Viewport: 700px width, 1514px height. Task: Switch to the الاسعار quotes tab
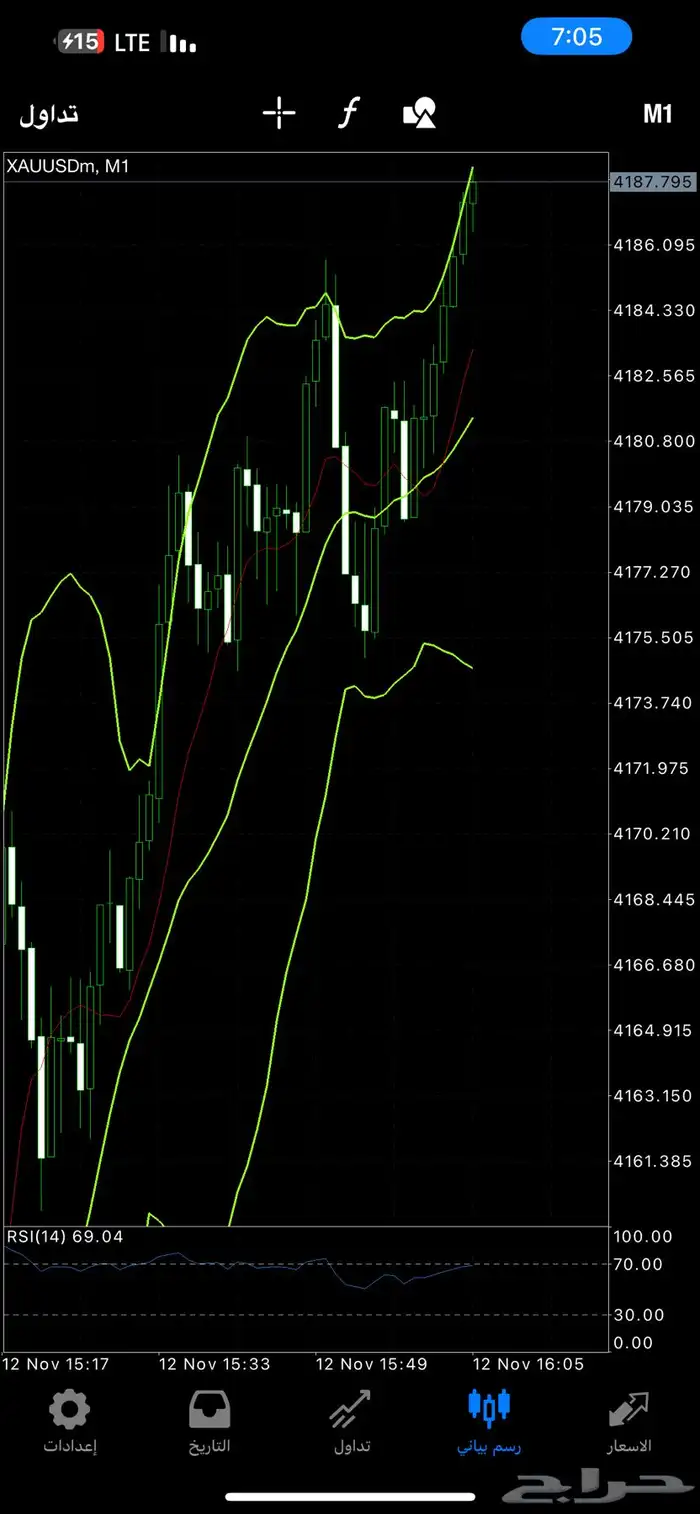pos(629,1422)
